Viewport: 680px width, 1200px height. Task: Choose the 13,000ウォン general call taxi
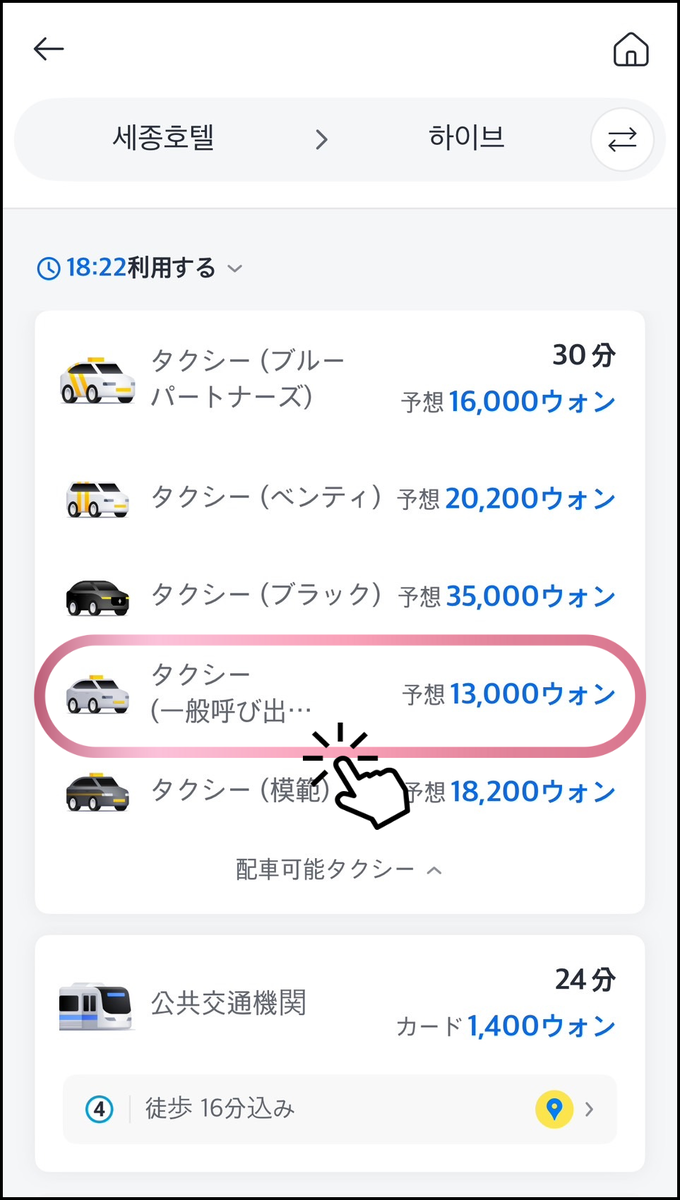tap(339, 694)
